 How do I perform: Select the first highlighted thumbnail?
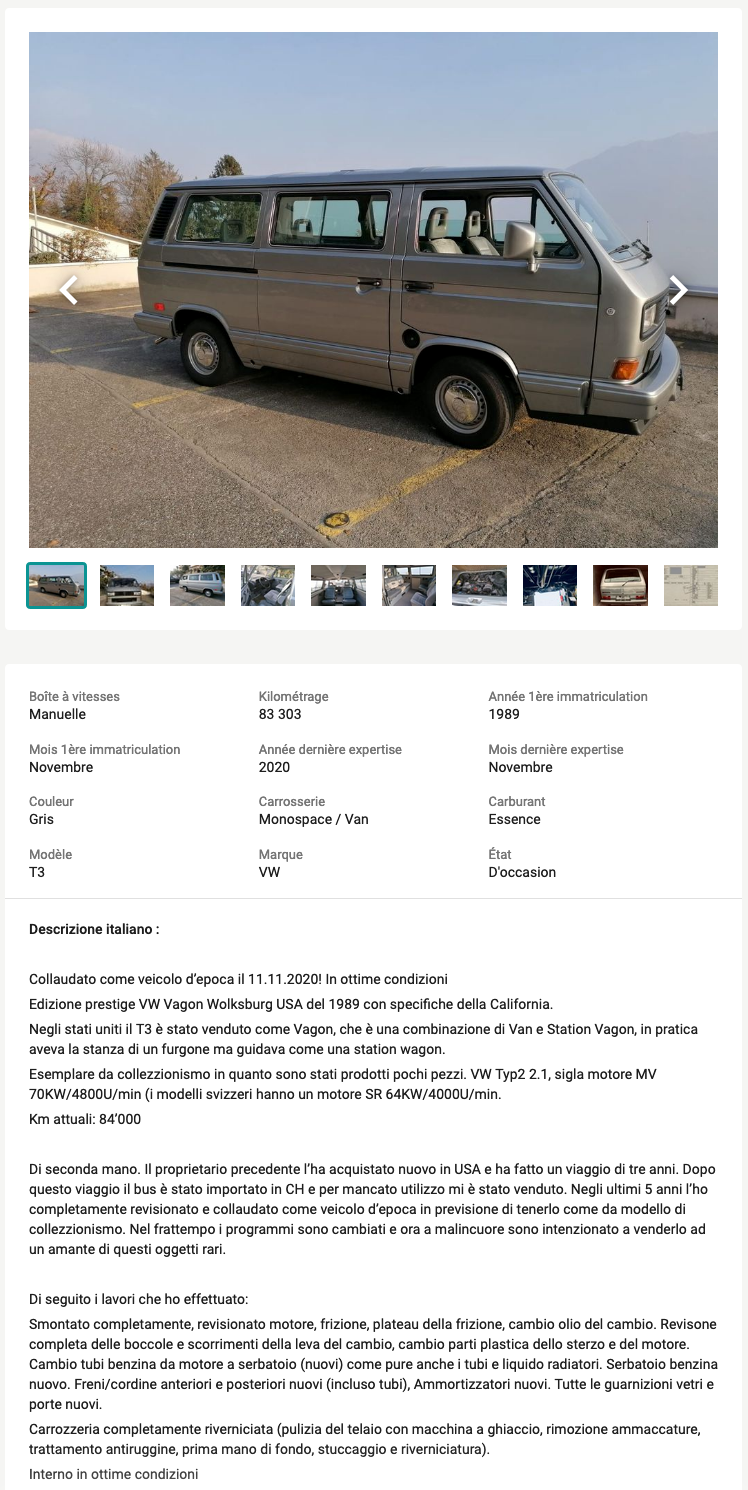(x=56, y=586)
